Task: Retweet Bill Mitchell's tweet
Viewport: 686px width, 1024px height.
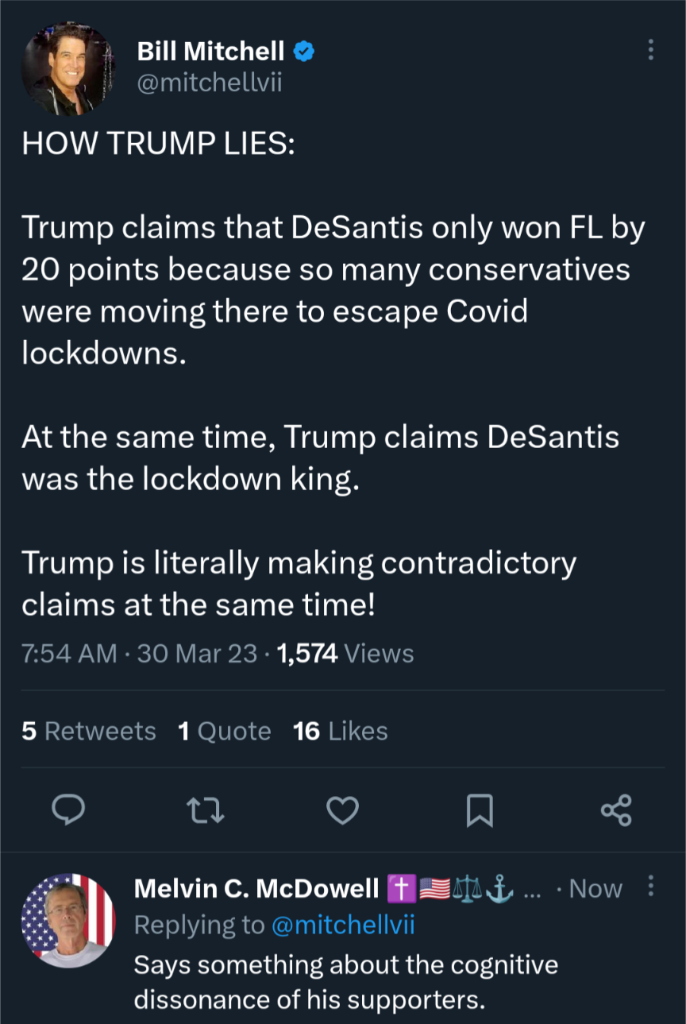Action: pyautogui.click(x=205, y=809)
